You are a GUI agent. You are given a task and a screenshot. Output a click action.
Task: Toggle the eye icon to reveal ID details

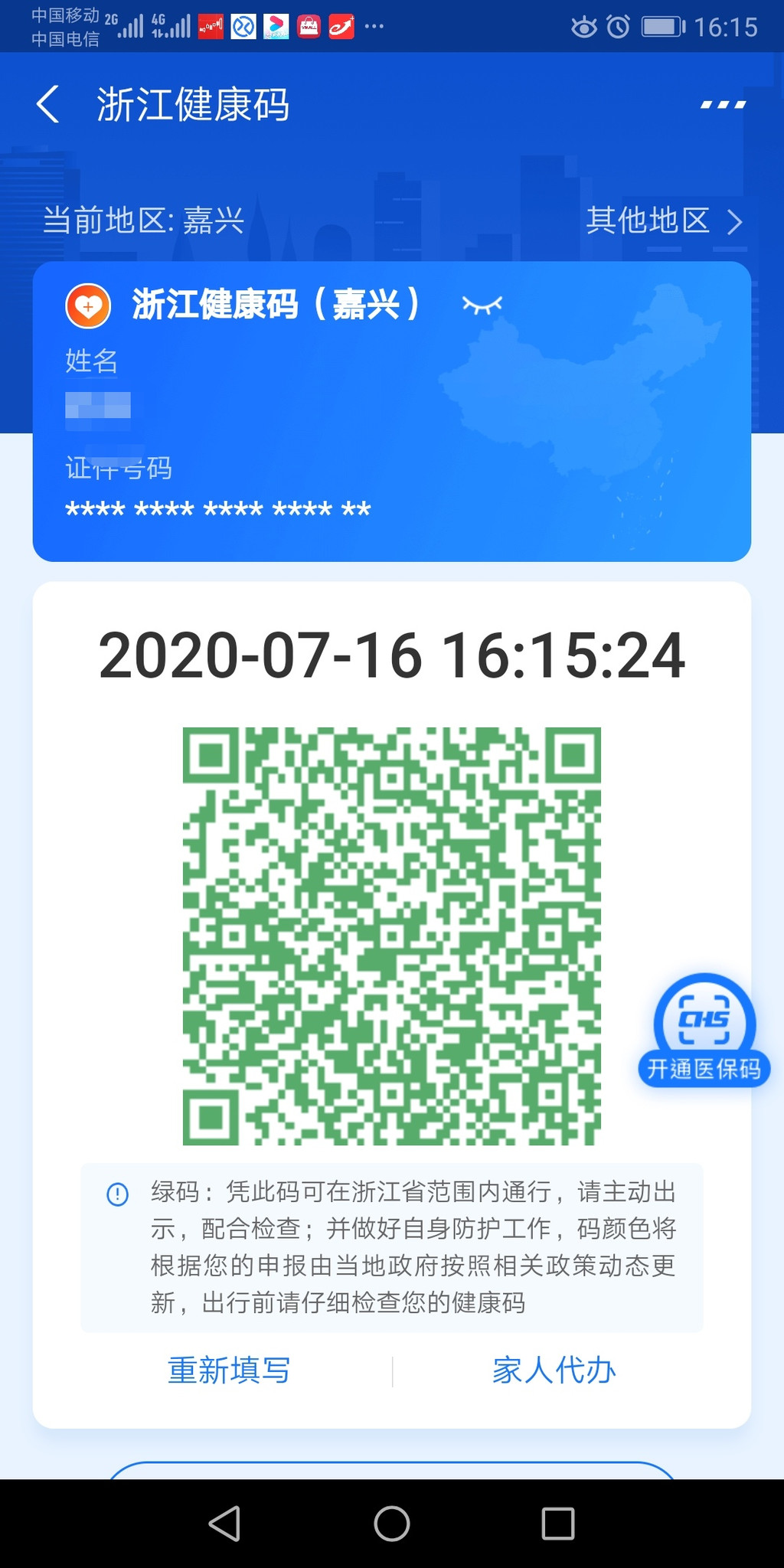[482, 305]
